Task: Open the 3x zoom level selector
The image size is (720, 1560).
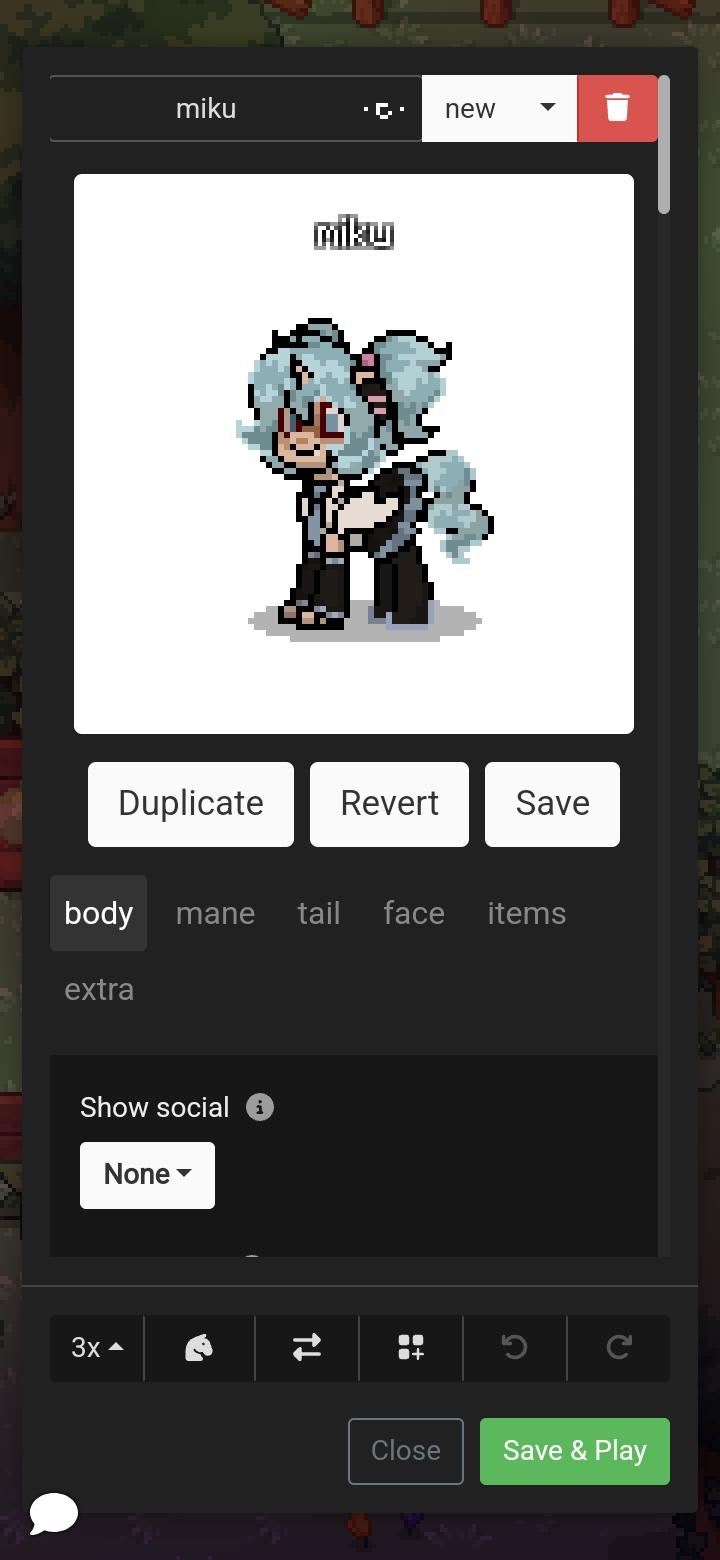Action: (x=95, y=1348)
